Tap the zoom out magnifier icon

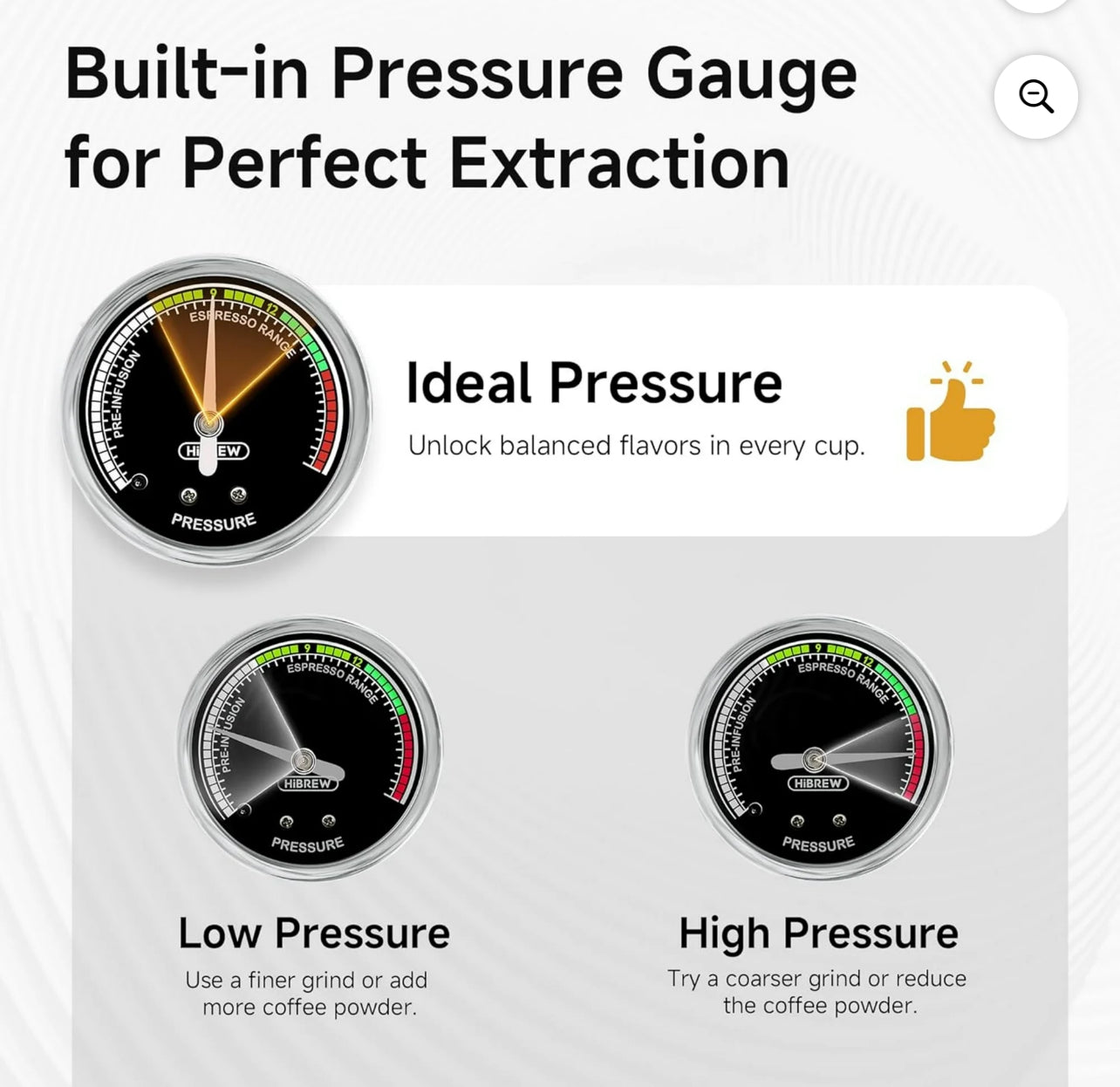coord(1035,96)
